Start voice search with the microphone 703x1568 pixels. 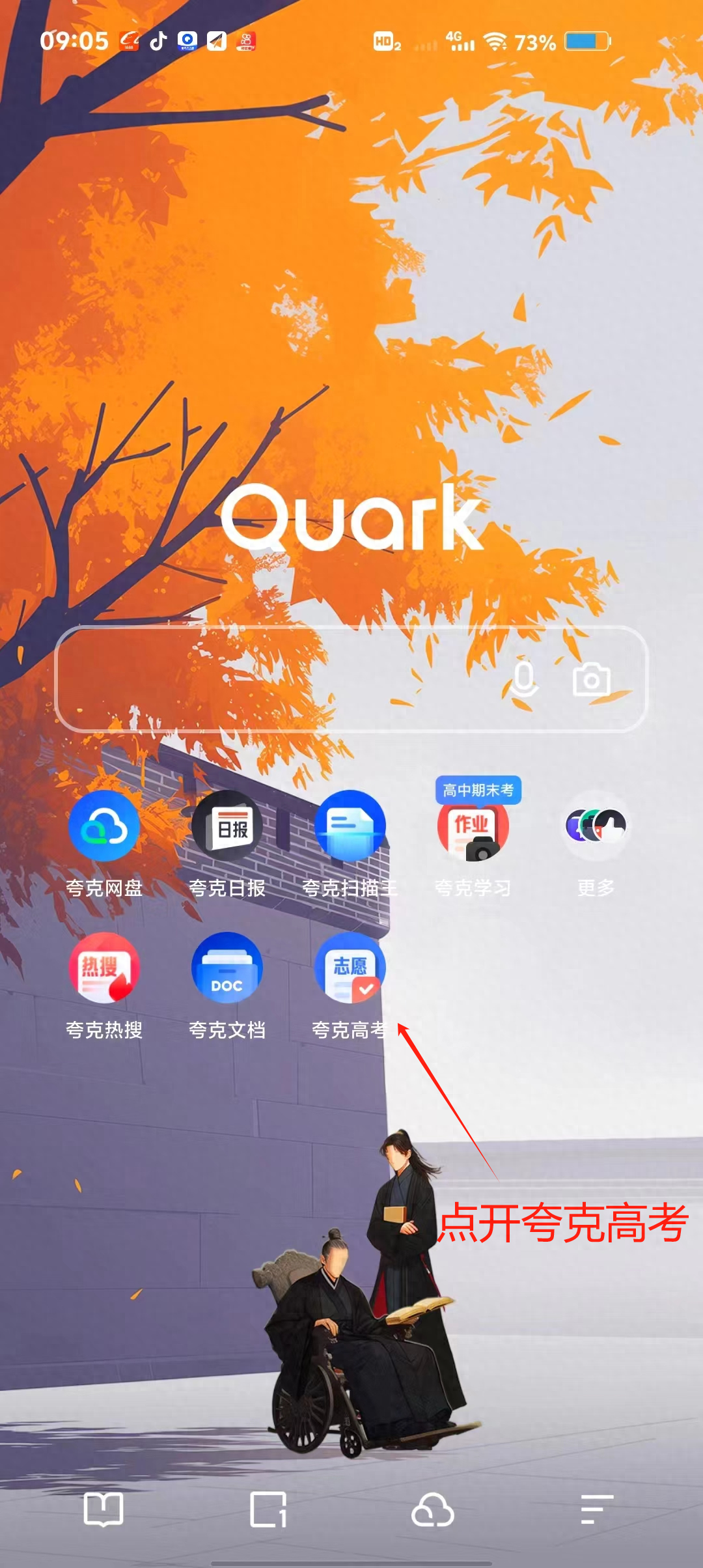(523, 679)
